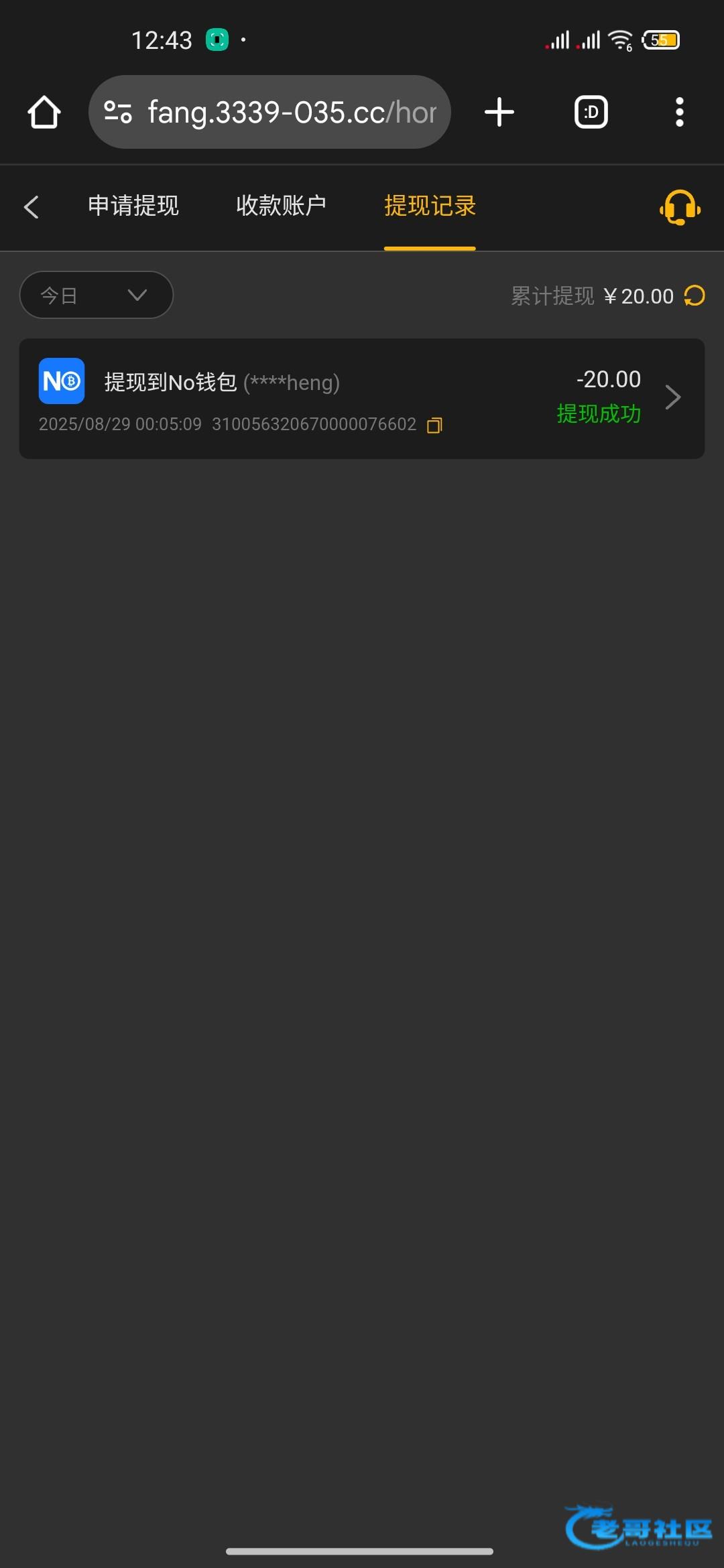Switch to the 收款账户 tab

tap(281, 206)
